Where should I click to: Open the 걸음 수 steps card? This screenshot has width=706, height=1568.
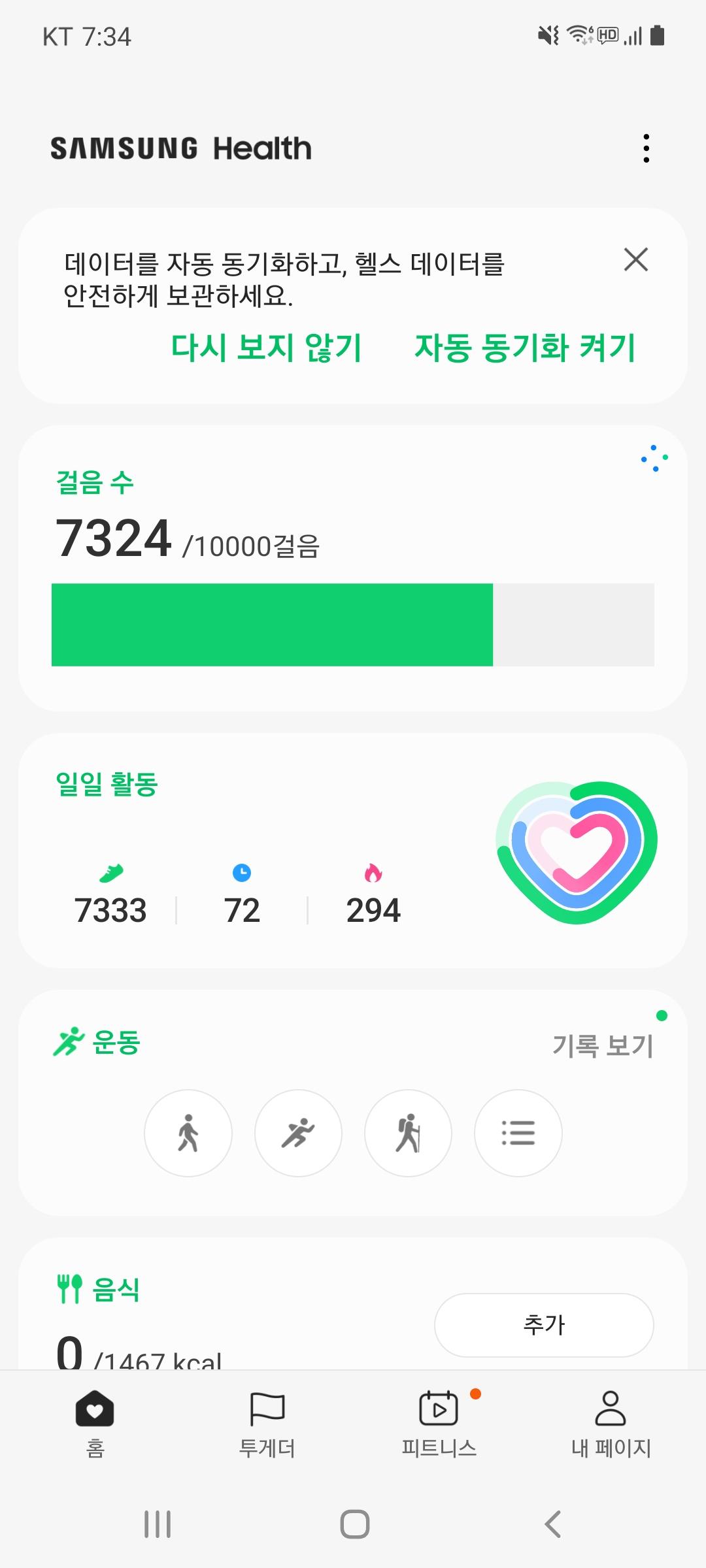[x=353, y=568]
